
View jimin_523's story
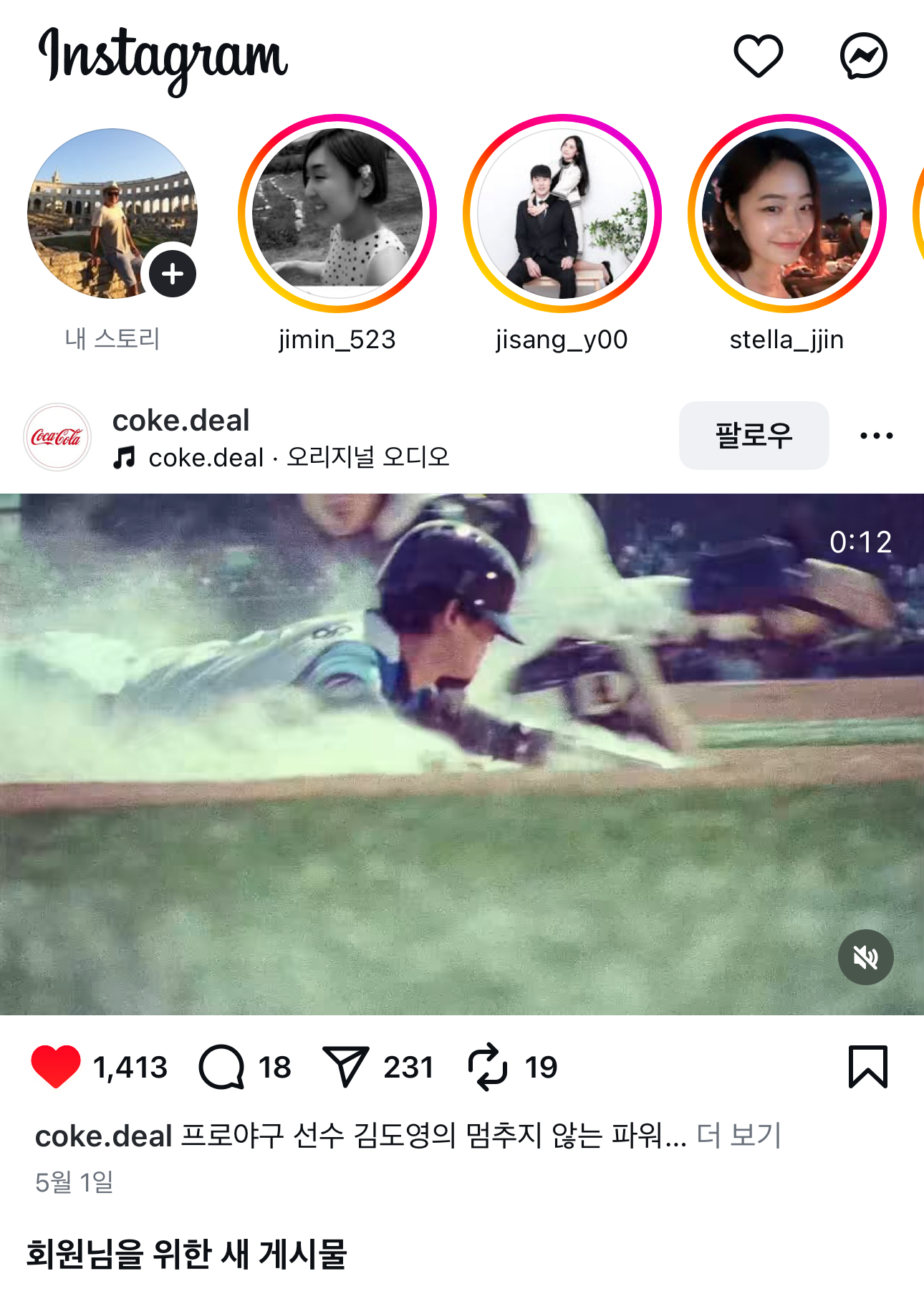tap(337, 214)
